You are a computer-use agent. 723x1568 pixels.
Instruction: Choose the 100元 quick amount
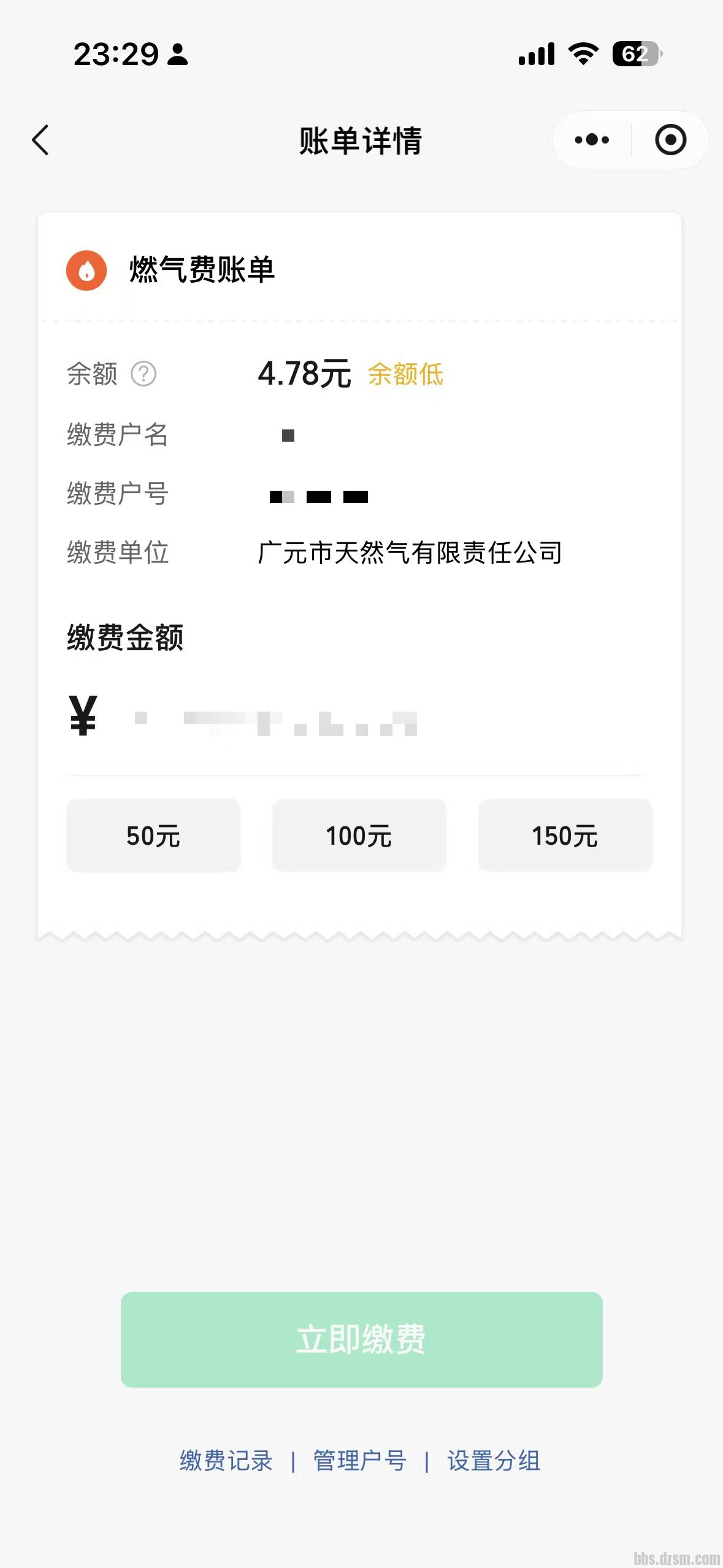click(x=359, y=836)
